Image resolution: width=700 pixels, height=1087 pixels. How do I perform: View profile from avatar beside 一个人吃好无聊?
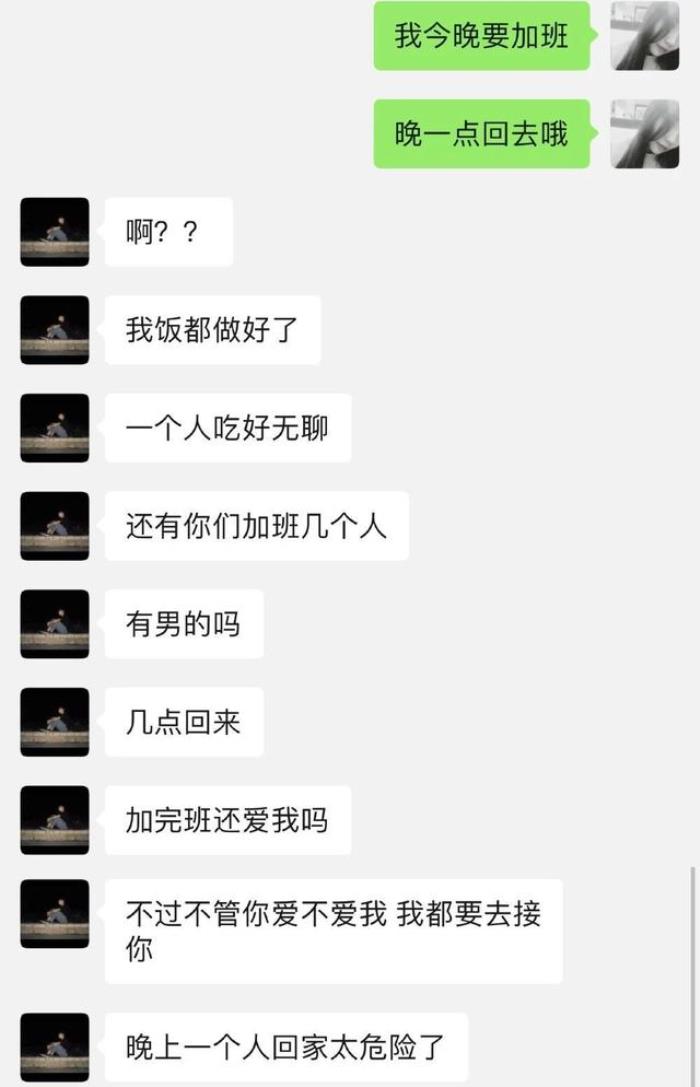(55, 428)
